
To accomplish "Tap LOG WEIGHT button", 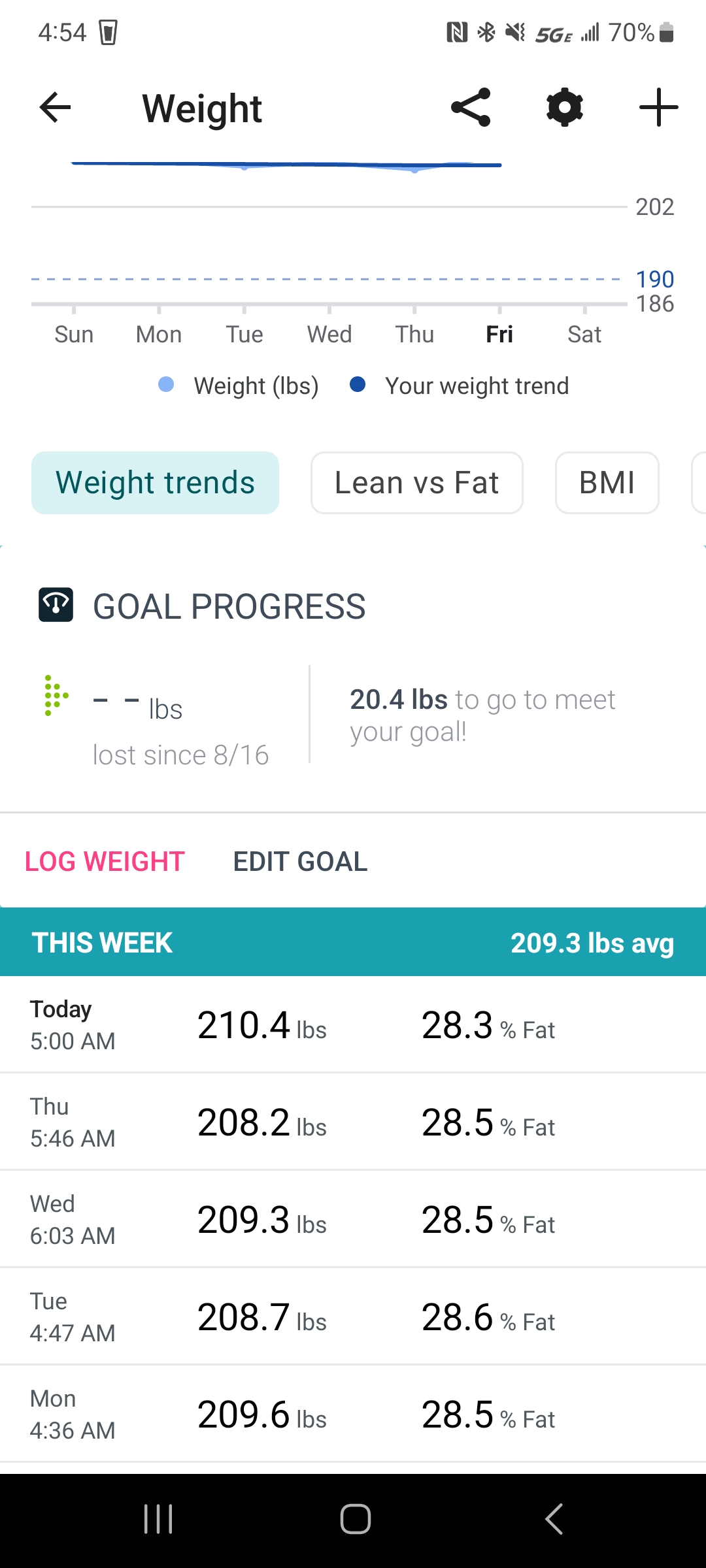I will tap(105, 861).
